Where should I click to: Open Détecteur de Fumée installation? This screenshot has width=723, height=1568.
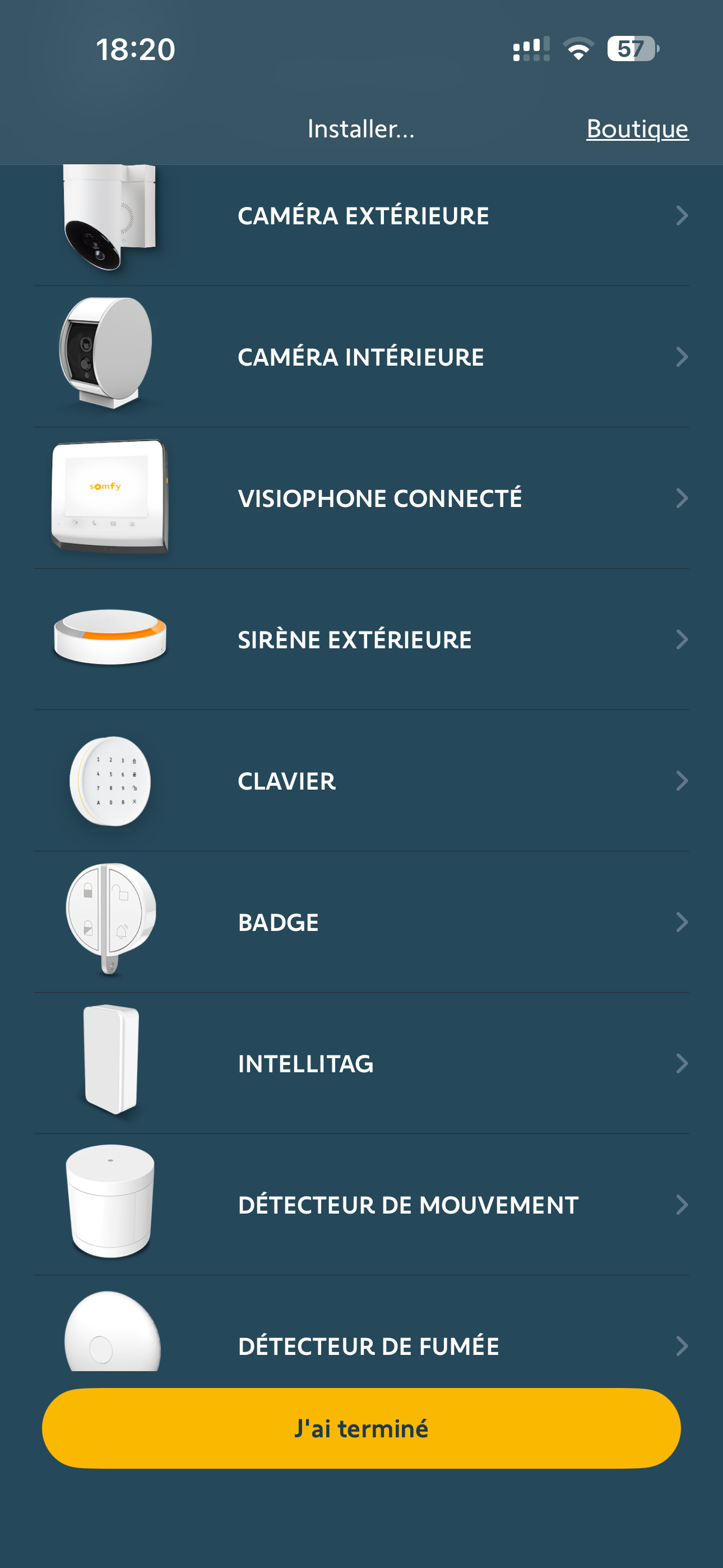point(368,1345)
